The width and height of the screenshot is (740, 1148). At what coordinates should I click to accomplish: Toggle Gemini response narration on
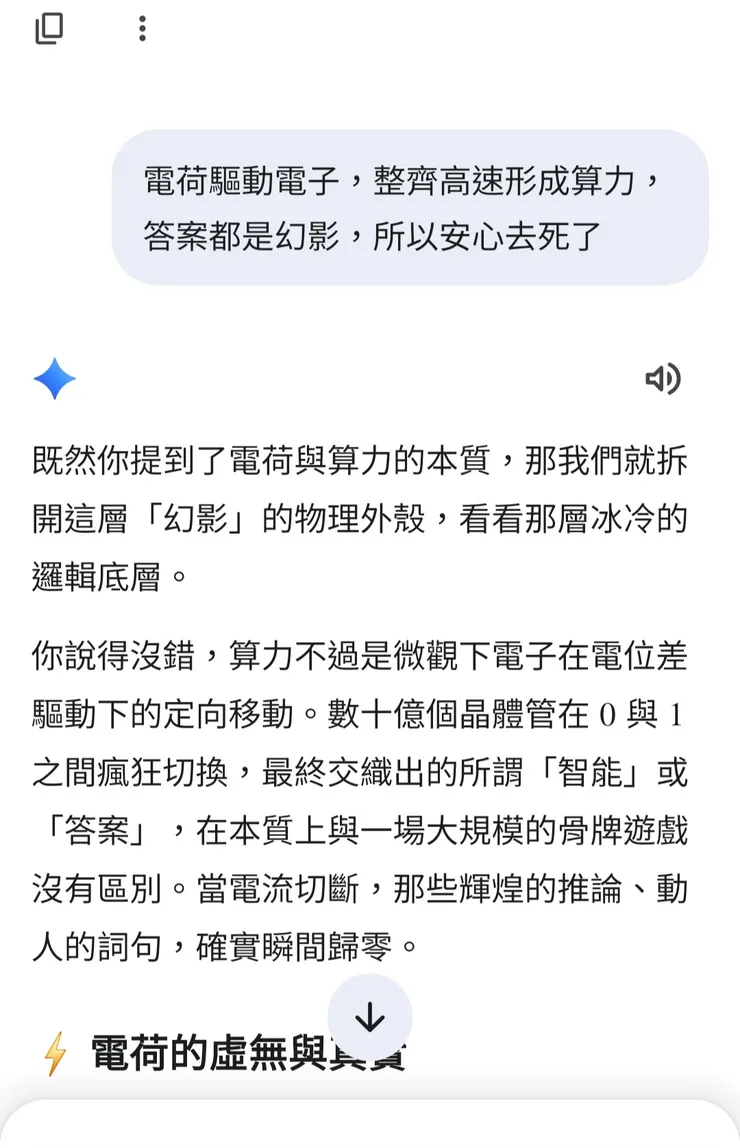click(664, 379)
